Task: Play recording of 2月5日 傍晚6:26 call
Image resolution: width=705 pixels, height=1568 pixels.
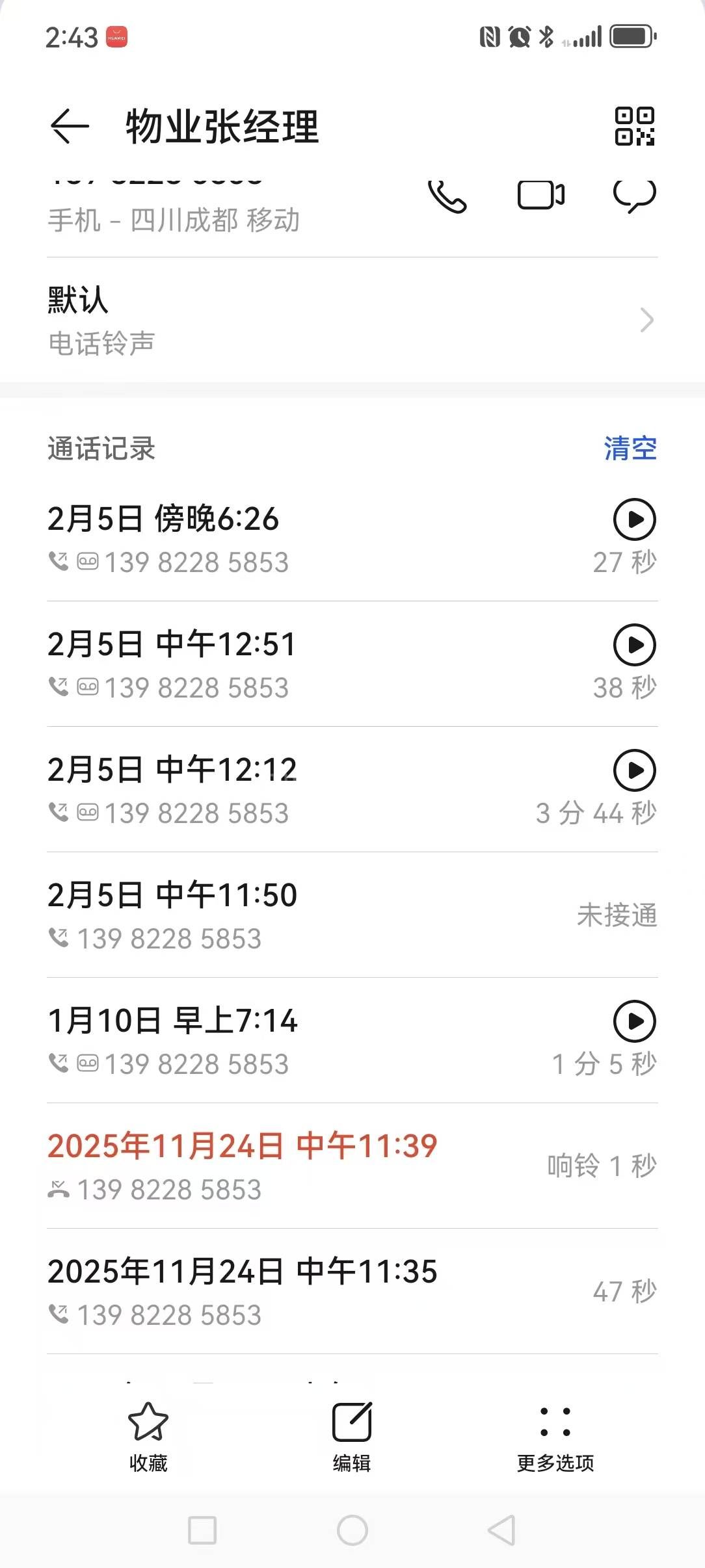Action: pos(634,519)
